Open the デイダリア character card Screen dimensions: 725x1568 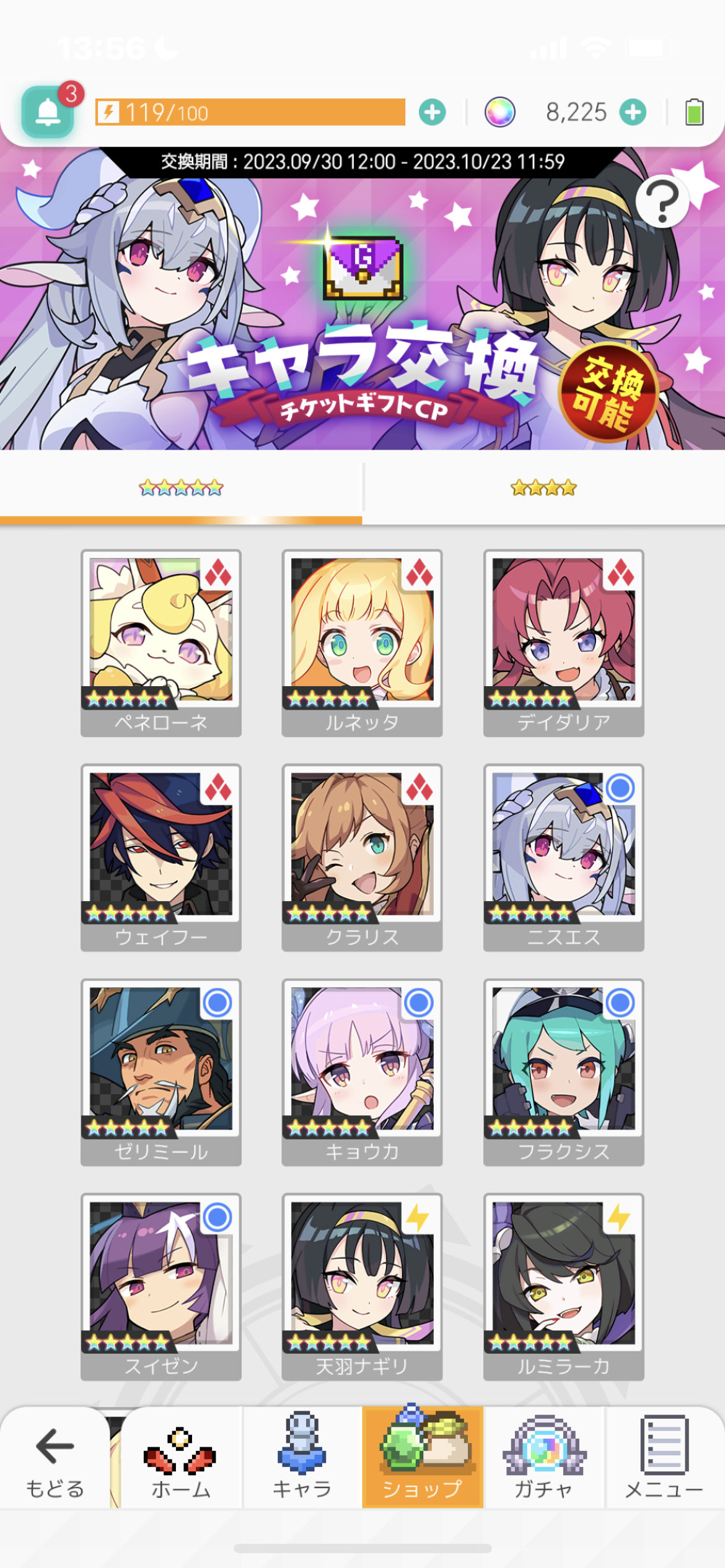click(x=563, y=642)
